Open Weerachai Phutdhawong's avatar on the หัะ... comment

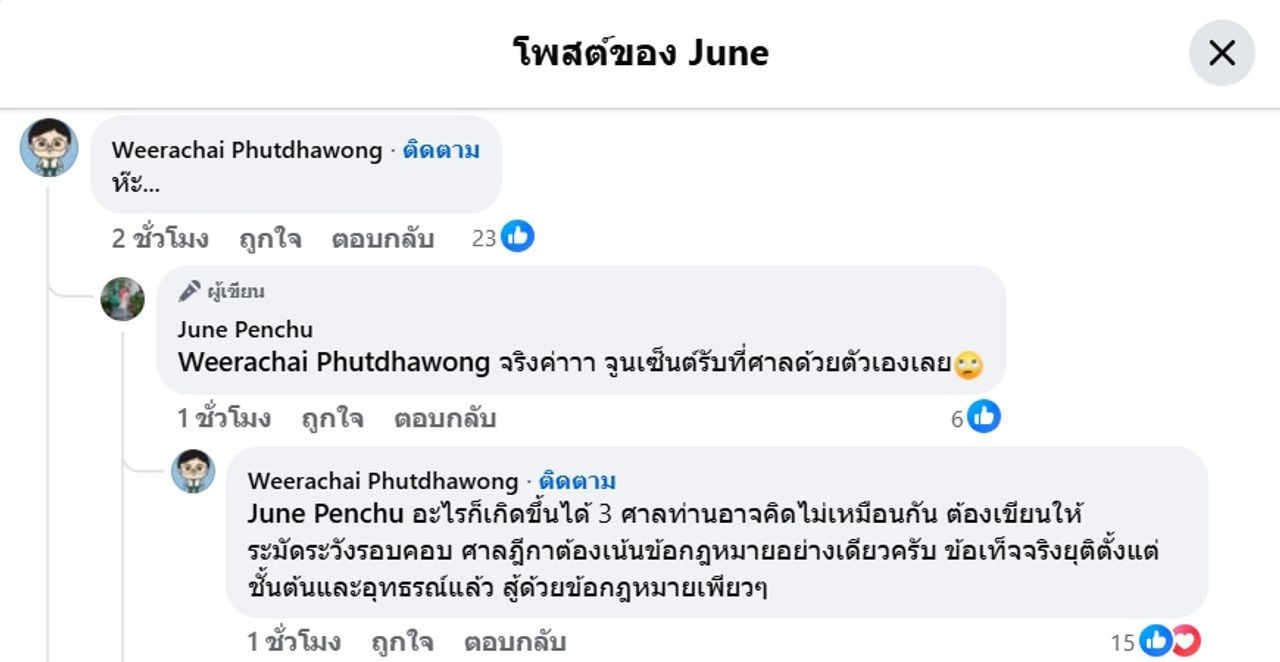[48, 148]
